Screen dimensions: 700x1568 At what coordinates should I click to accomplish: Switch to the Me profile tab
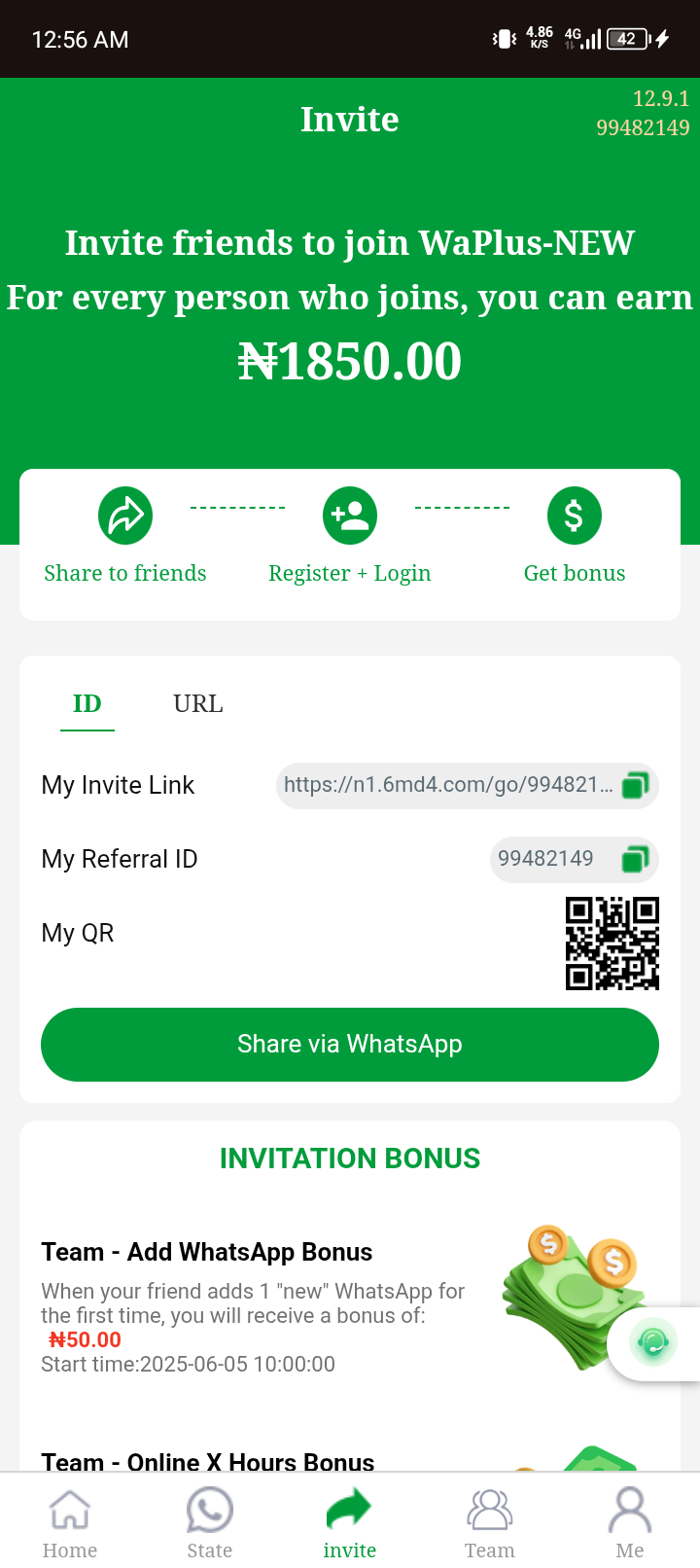[x=630, y=1523]
